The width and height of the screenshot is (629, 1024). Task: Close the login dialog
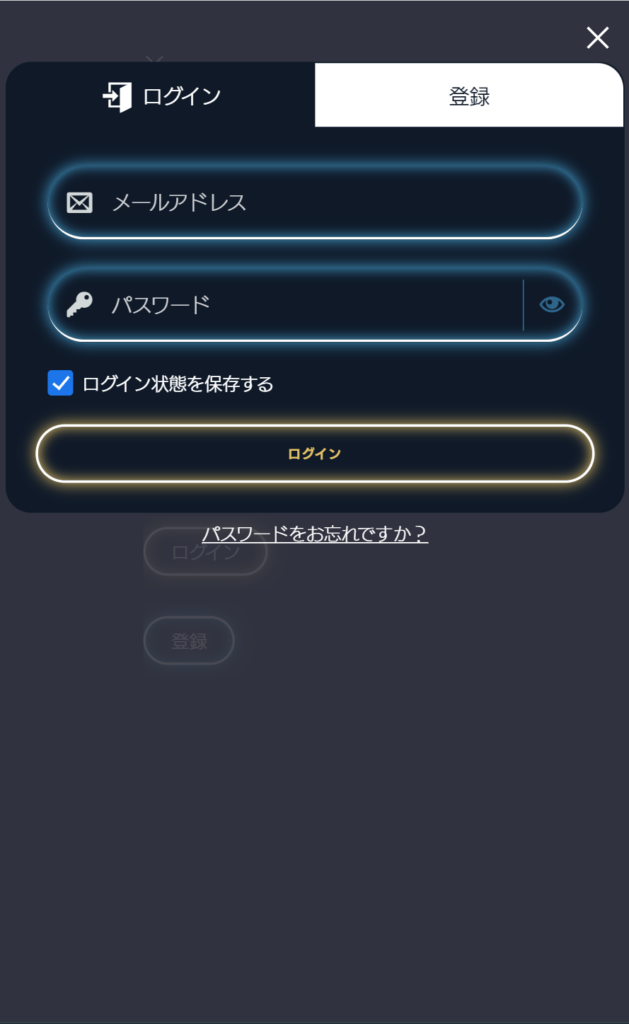click(597, 38)
